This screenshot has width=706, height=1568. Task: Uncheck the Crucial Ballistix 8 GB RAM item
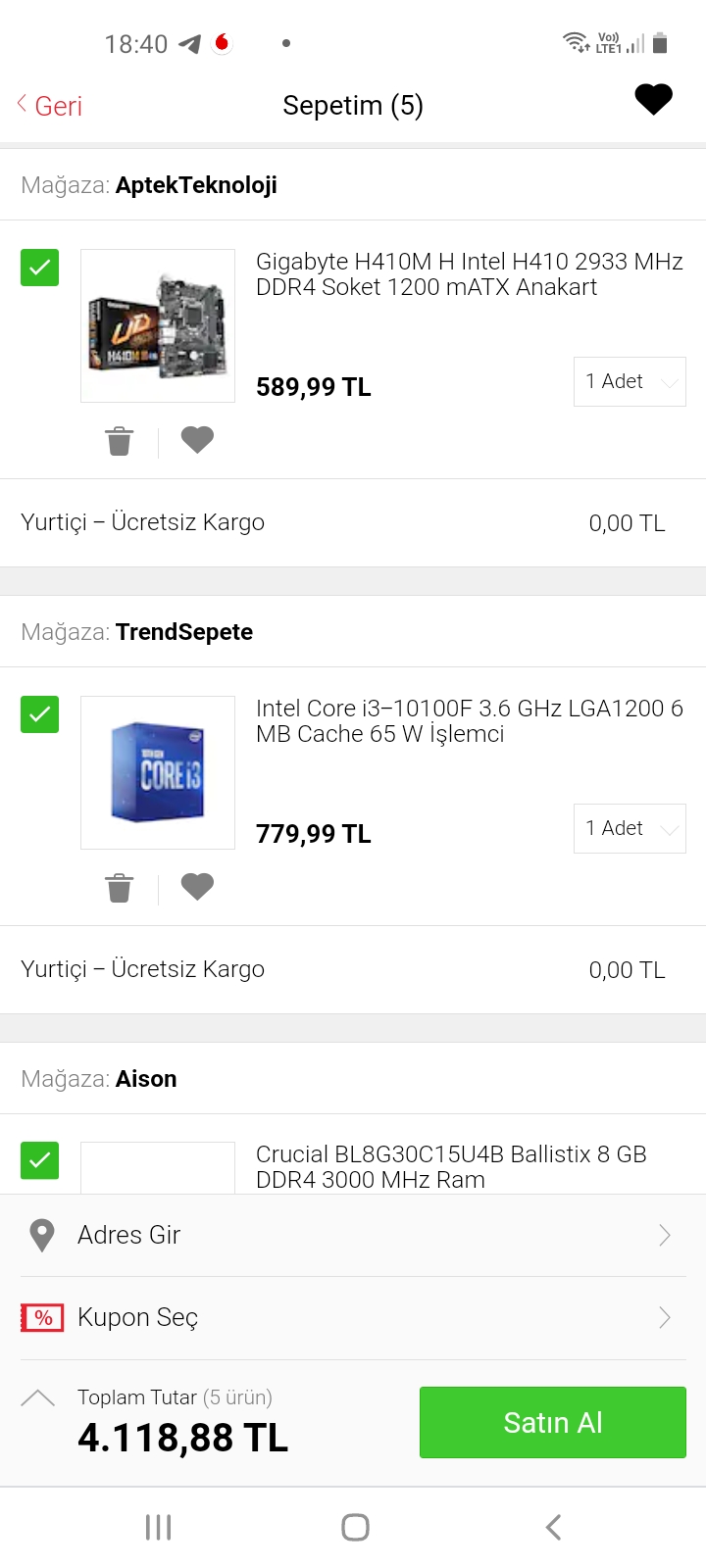click(40, 1160)
